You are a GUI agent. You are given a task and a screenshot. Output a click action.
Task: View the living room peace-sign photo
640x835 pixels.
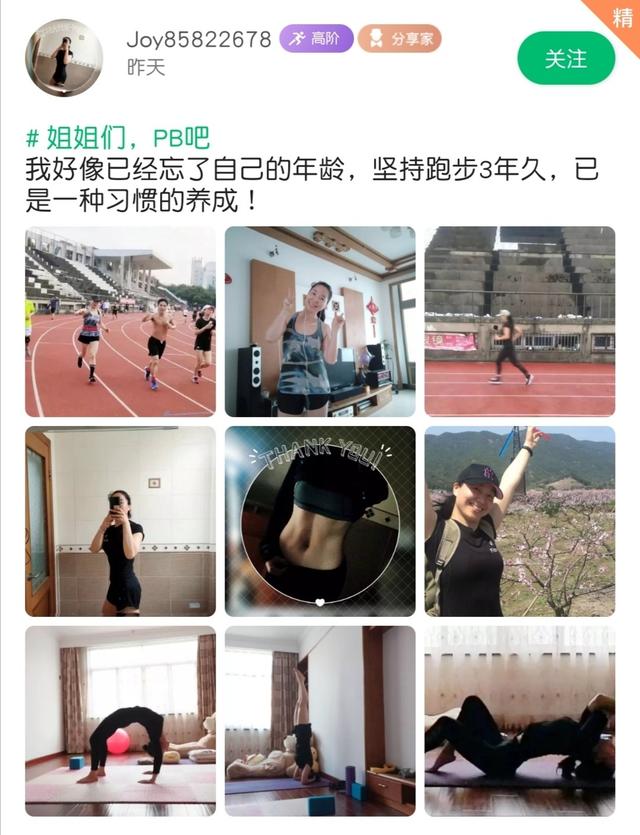(x=320, y=321)
